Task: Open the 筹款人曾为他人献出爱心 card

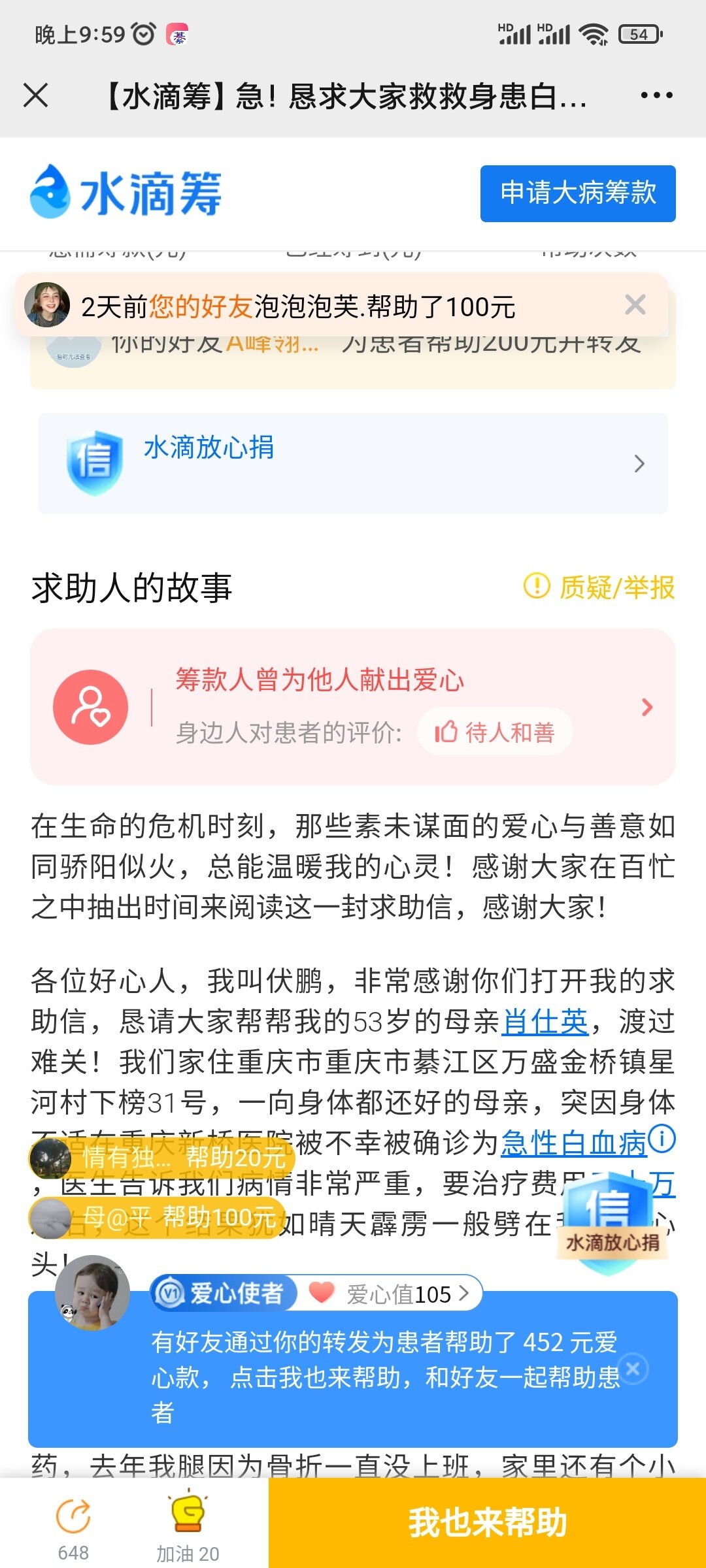Action: (353, 706)
